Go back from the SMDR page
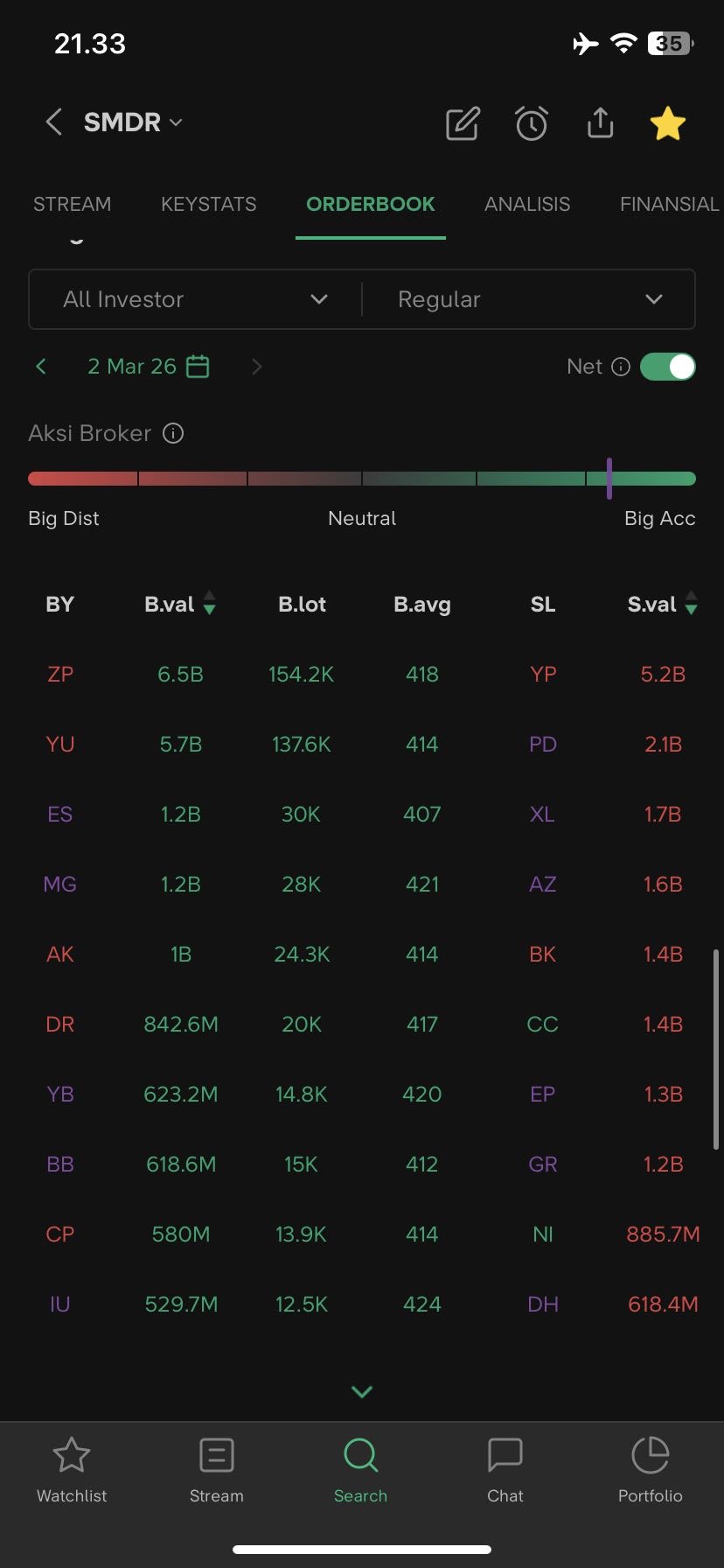 point(53,122)
